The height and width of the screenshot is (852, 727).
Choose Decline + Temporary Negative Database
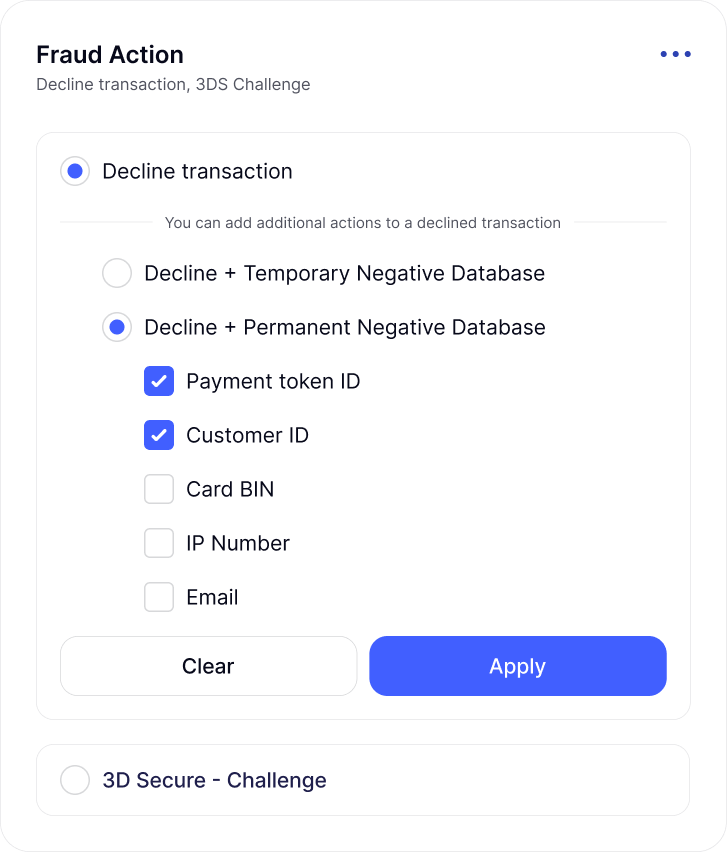pyautogui.click(x=117, y=273)
